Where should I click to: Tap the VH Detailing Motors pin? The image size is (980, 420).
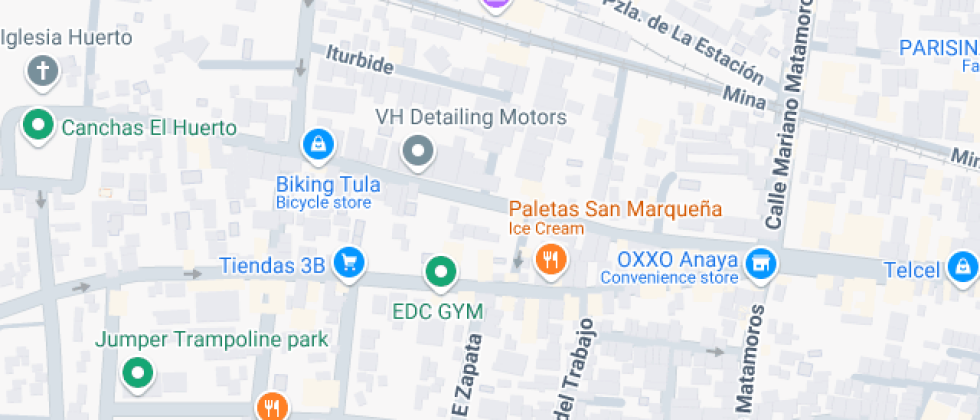click(x=418, y=153)
